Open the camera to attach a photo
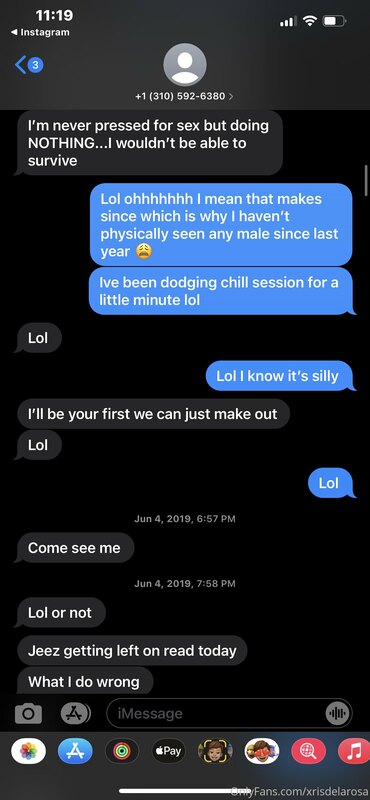The height and width of the screenshot is (800, 370). tap(28, 713)
